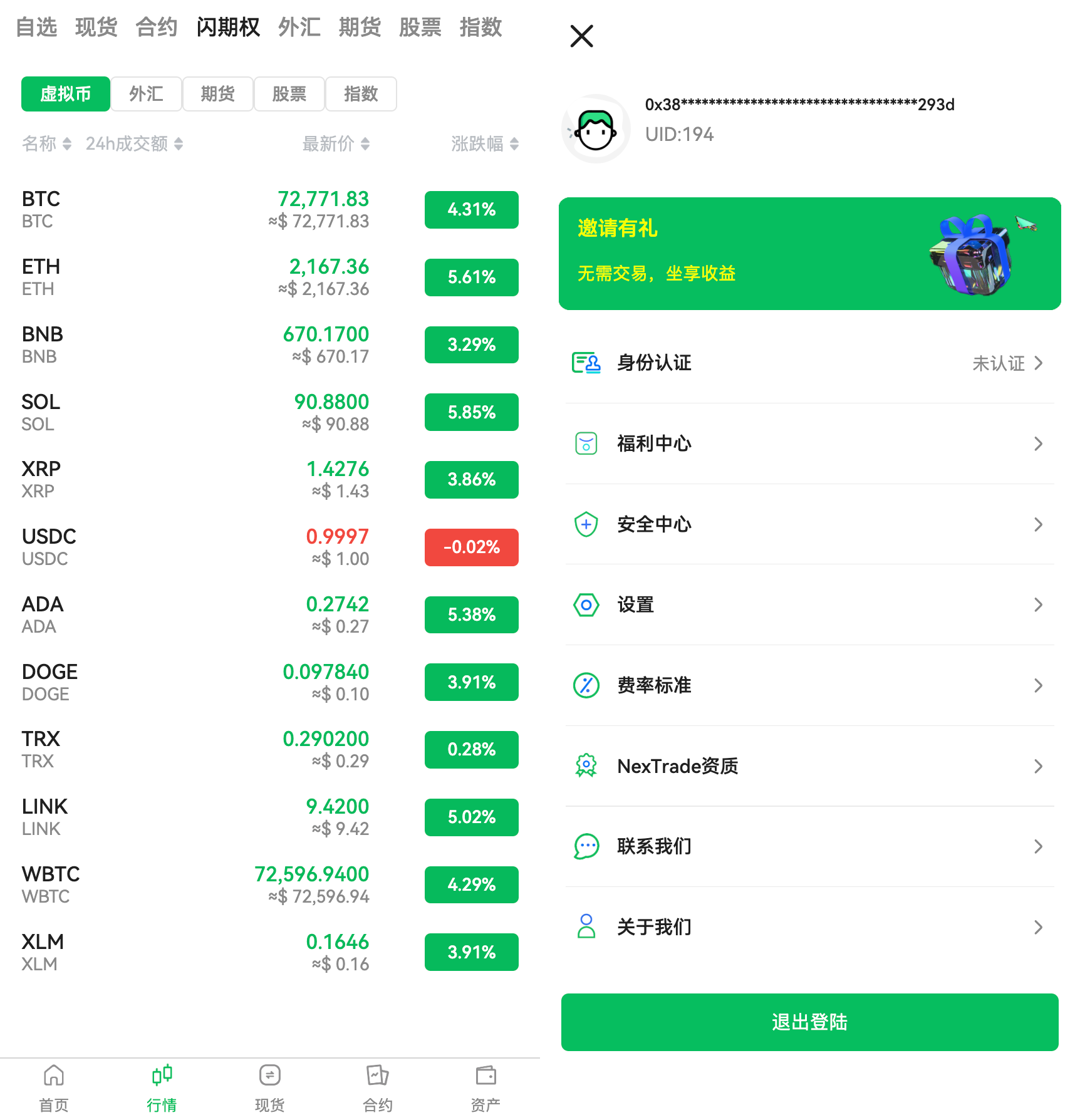Screen dimensions: 1080x1120
Task: Open the BTC market row
Action: [x=269, y=210]
